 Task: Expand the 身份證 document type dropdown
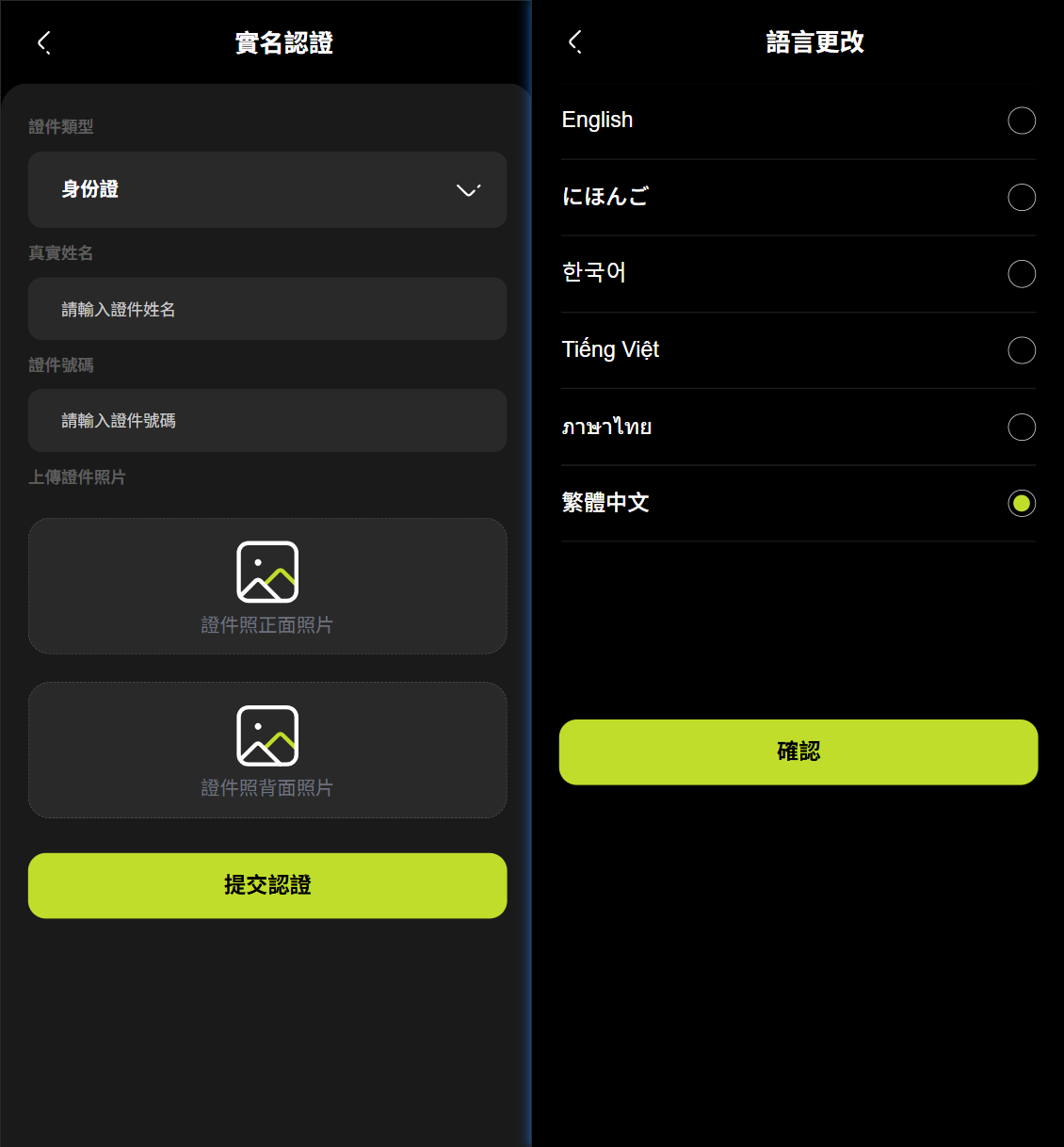click(267, 189)
